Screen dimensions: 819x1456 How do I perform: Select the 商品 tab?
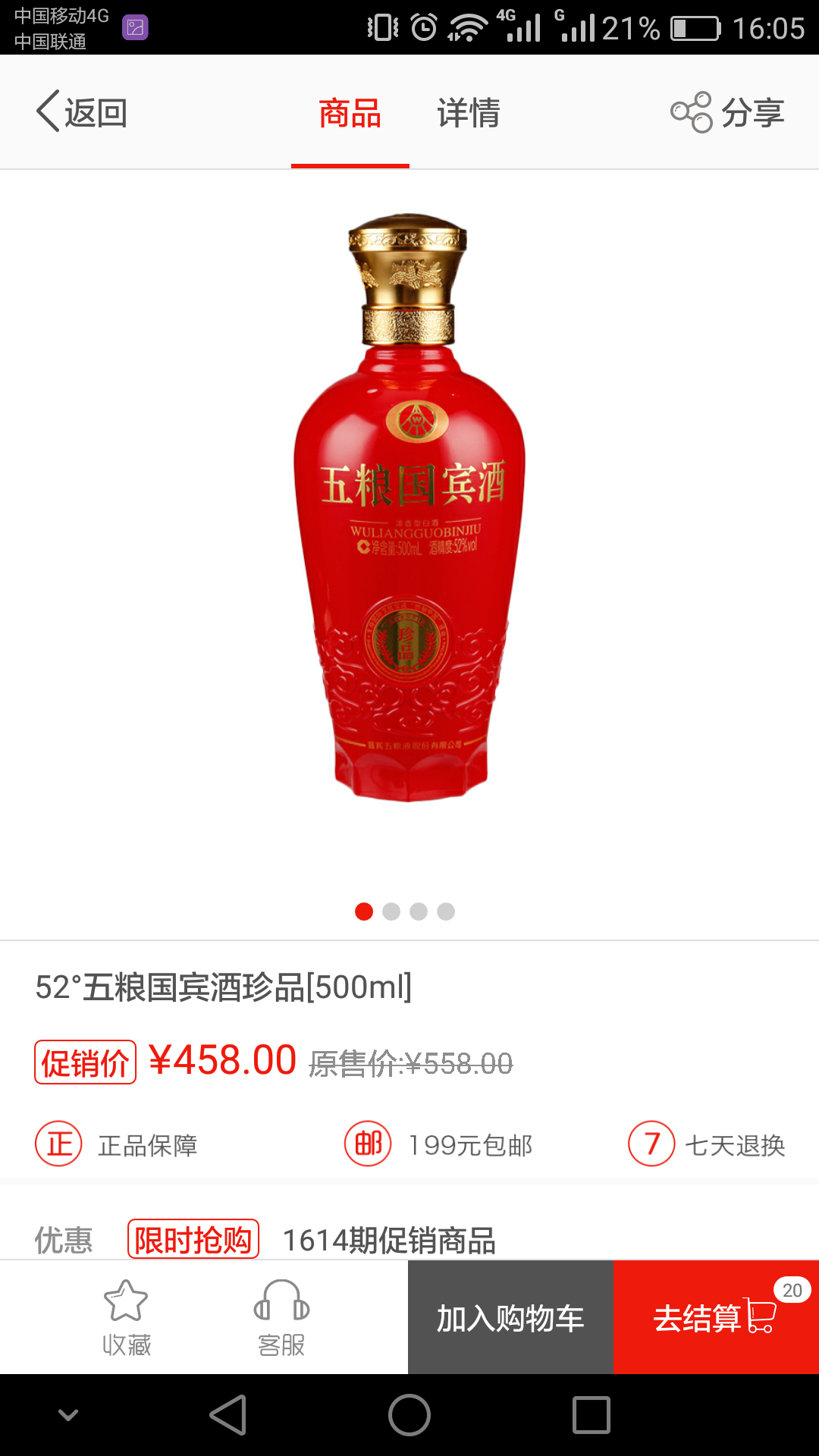tap(350, 113)
